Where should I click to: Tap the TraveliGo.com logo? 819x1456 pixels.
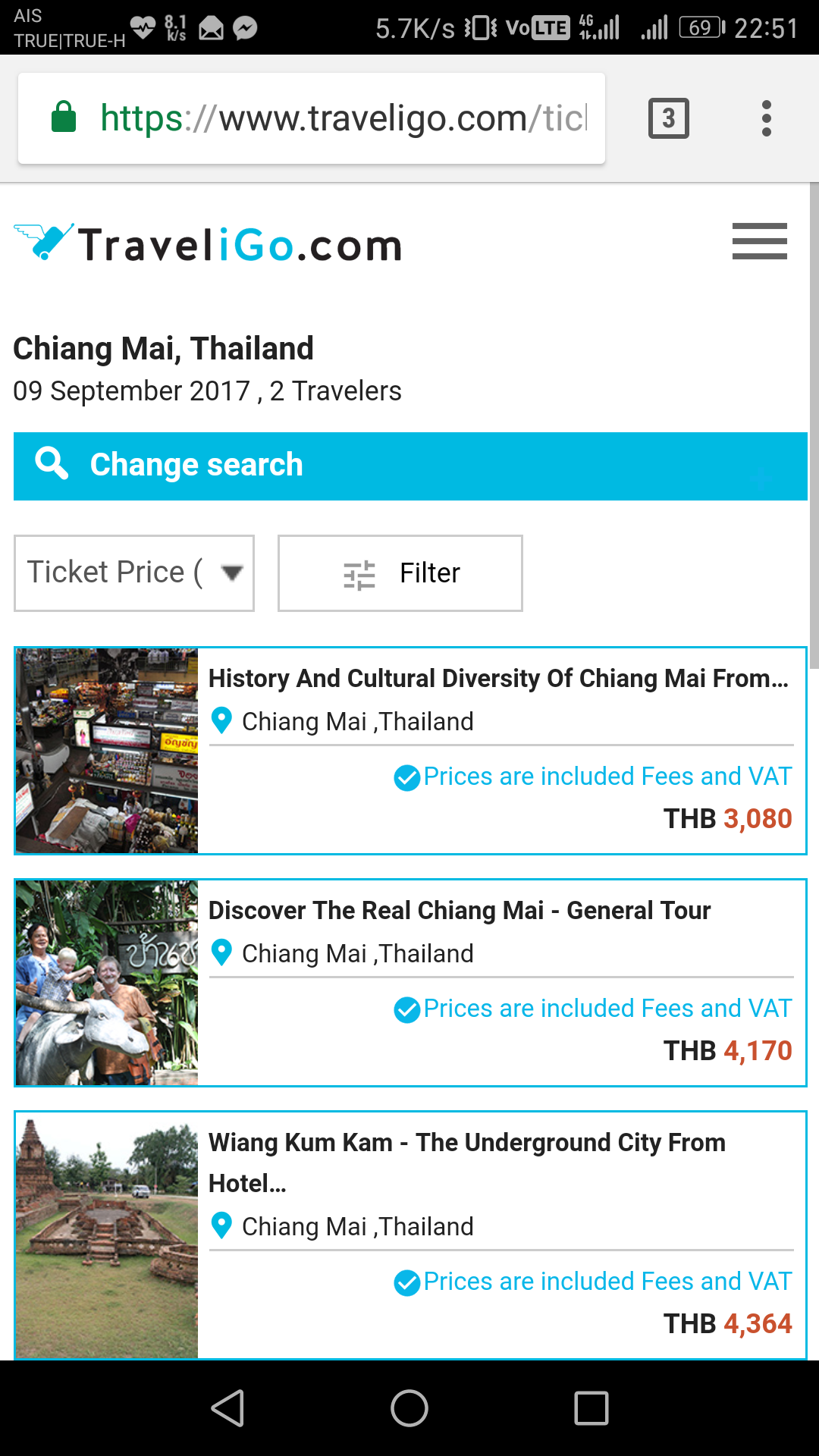208,243
